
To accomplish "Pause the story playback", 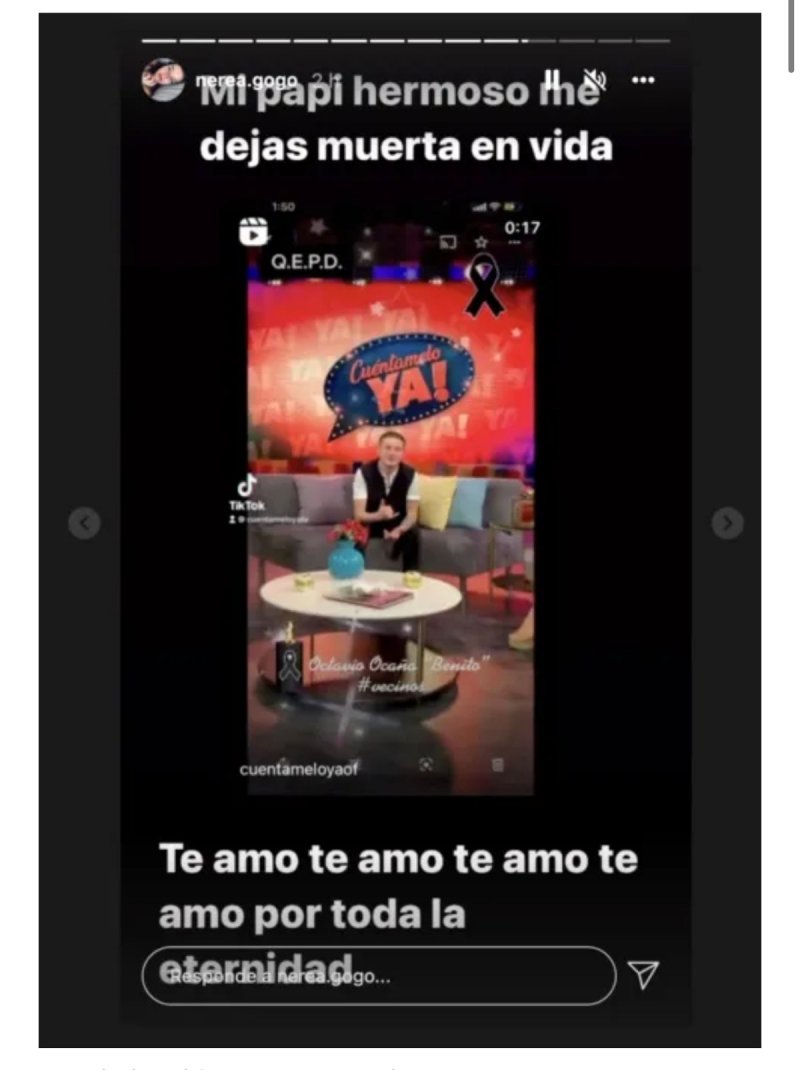I will 552,78.
